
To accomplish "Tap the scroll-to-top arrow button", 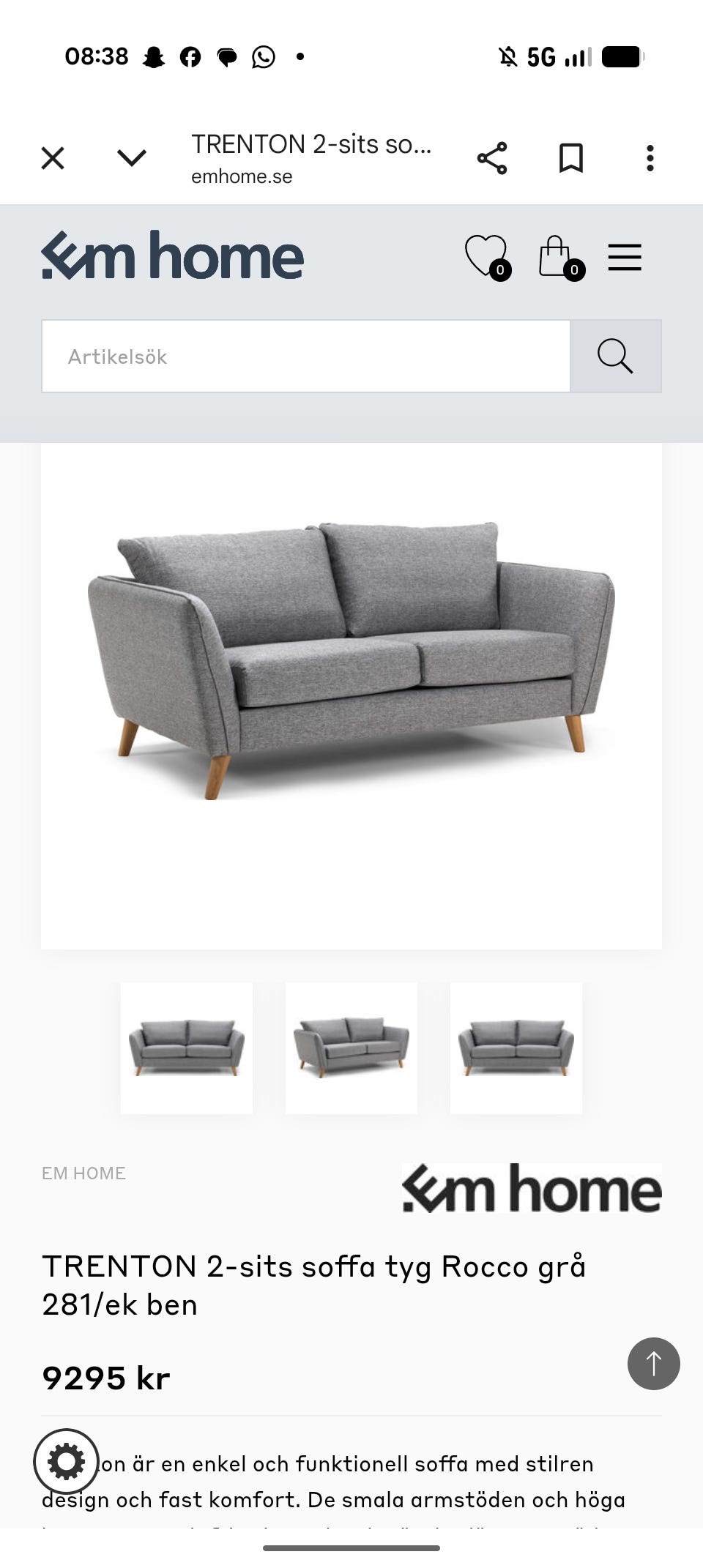I will 654,1364.
